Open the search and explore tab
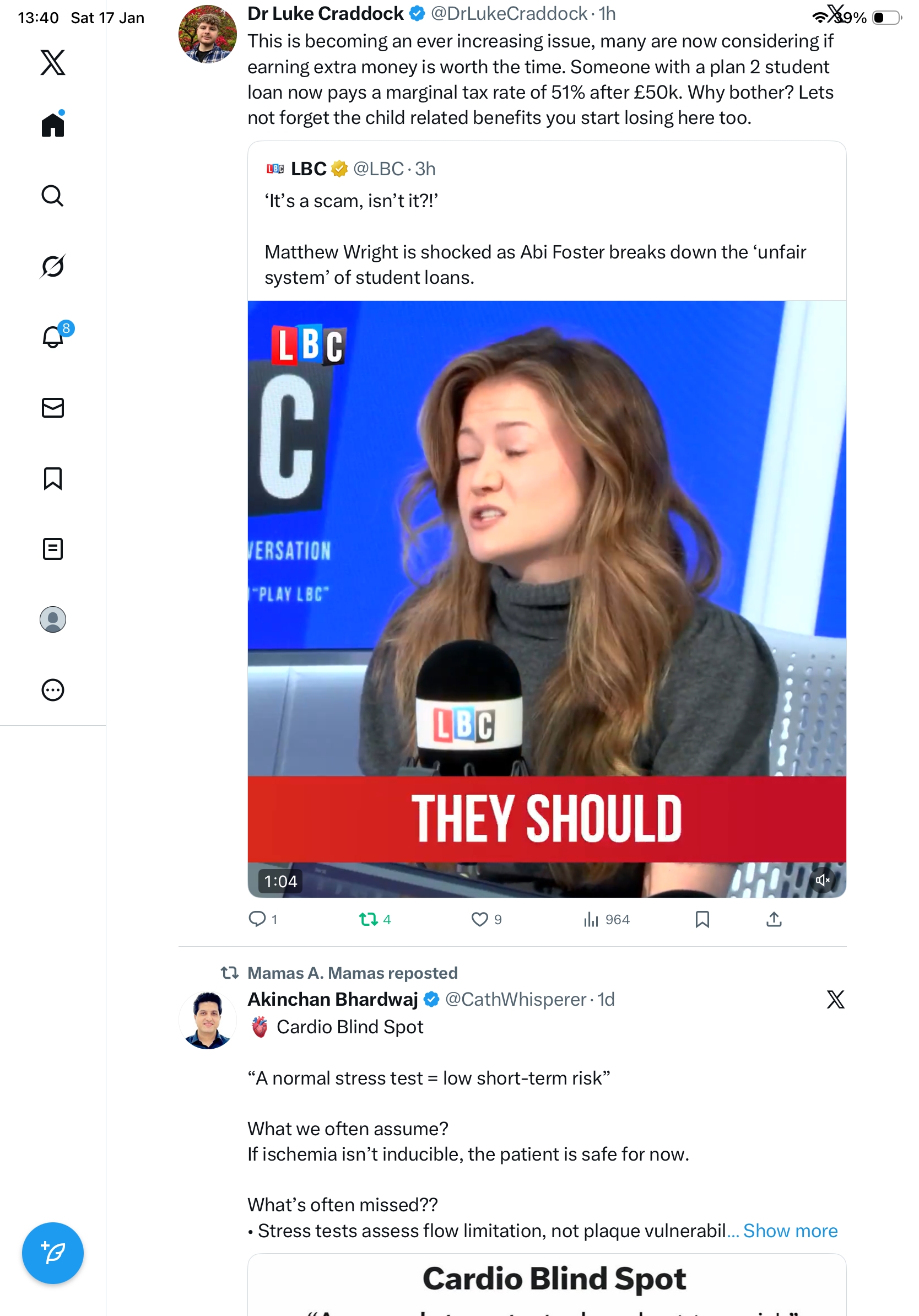Screen dimensions: 919x1316 click(53, 196)
